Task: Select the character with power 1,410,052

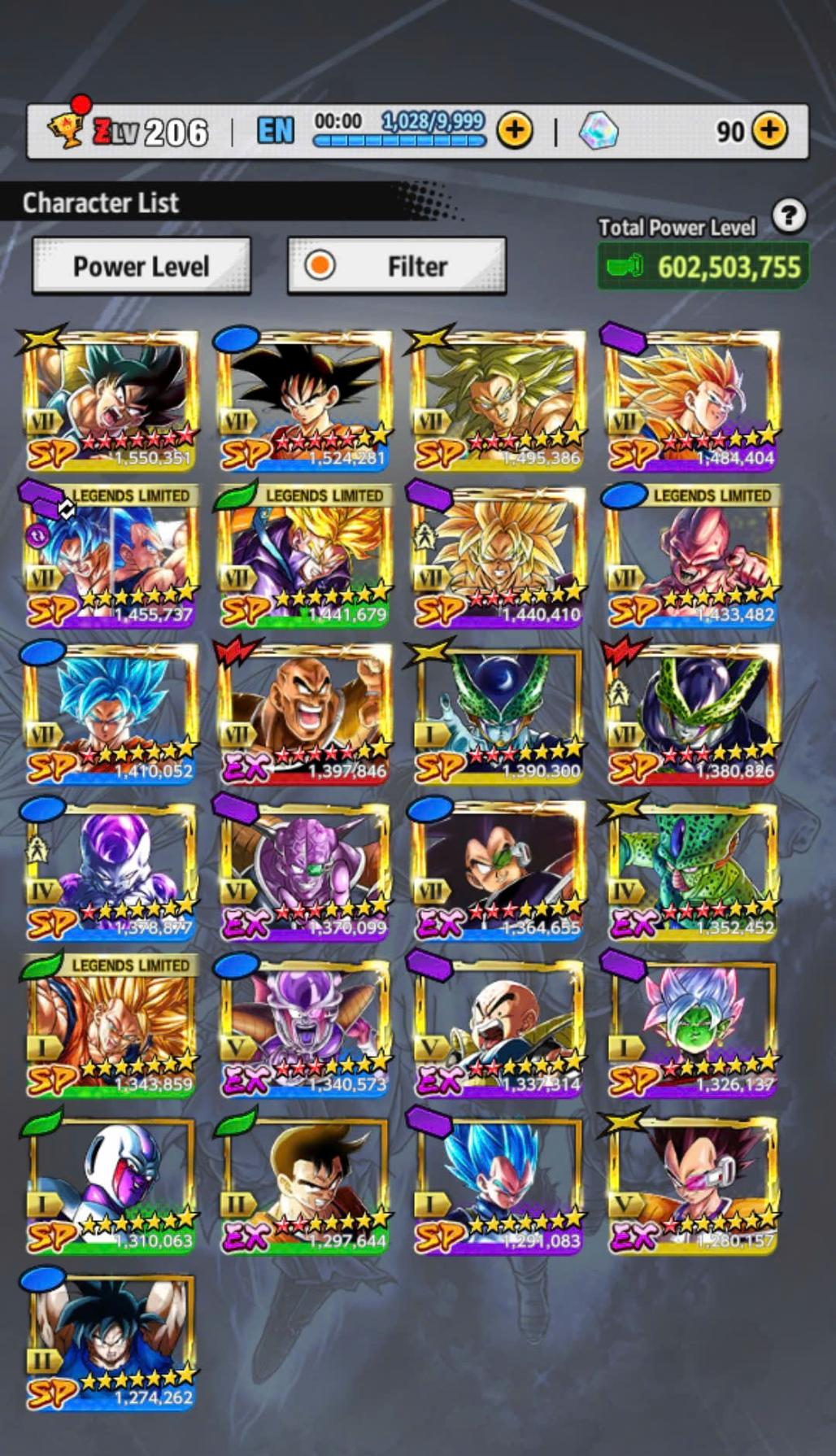Action: pyautogui.click(x=111, y=713)
